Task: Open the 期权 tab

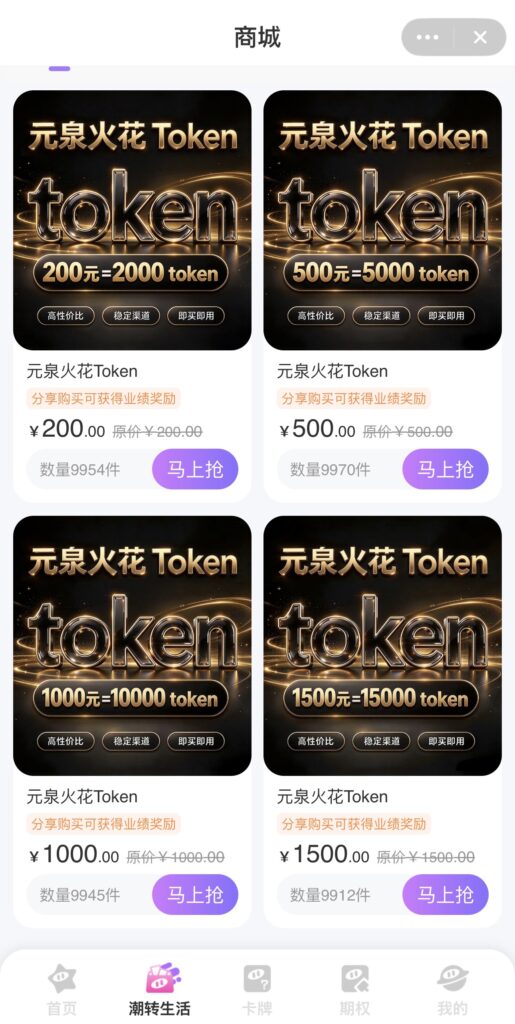Action: [355, 989]
